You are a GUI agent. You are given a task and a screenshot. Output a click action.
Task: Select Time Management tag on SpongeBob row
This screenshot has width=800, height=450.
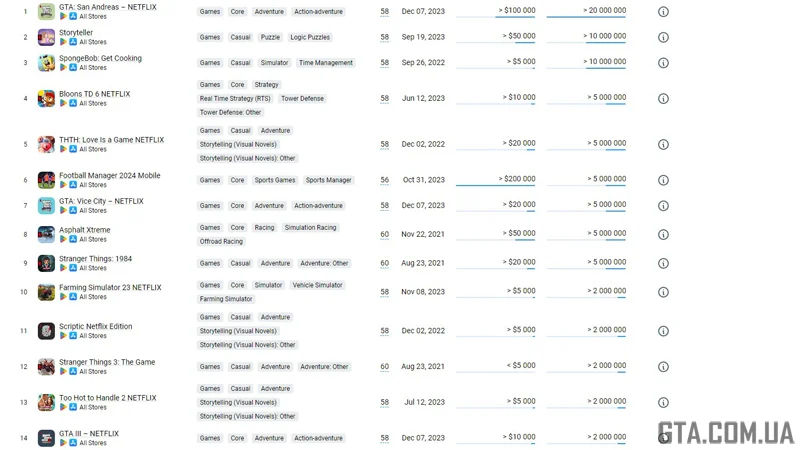pyautogui.click(x=326, y=63)
